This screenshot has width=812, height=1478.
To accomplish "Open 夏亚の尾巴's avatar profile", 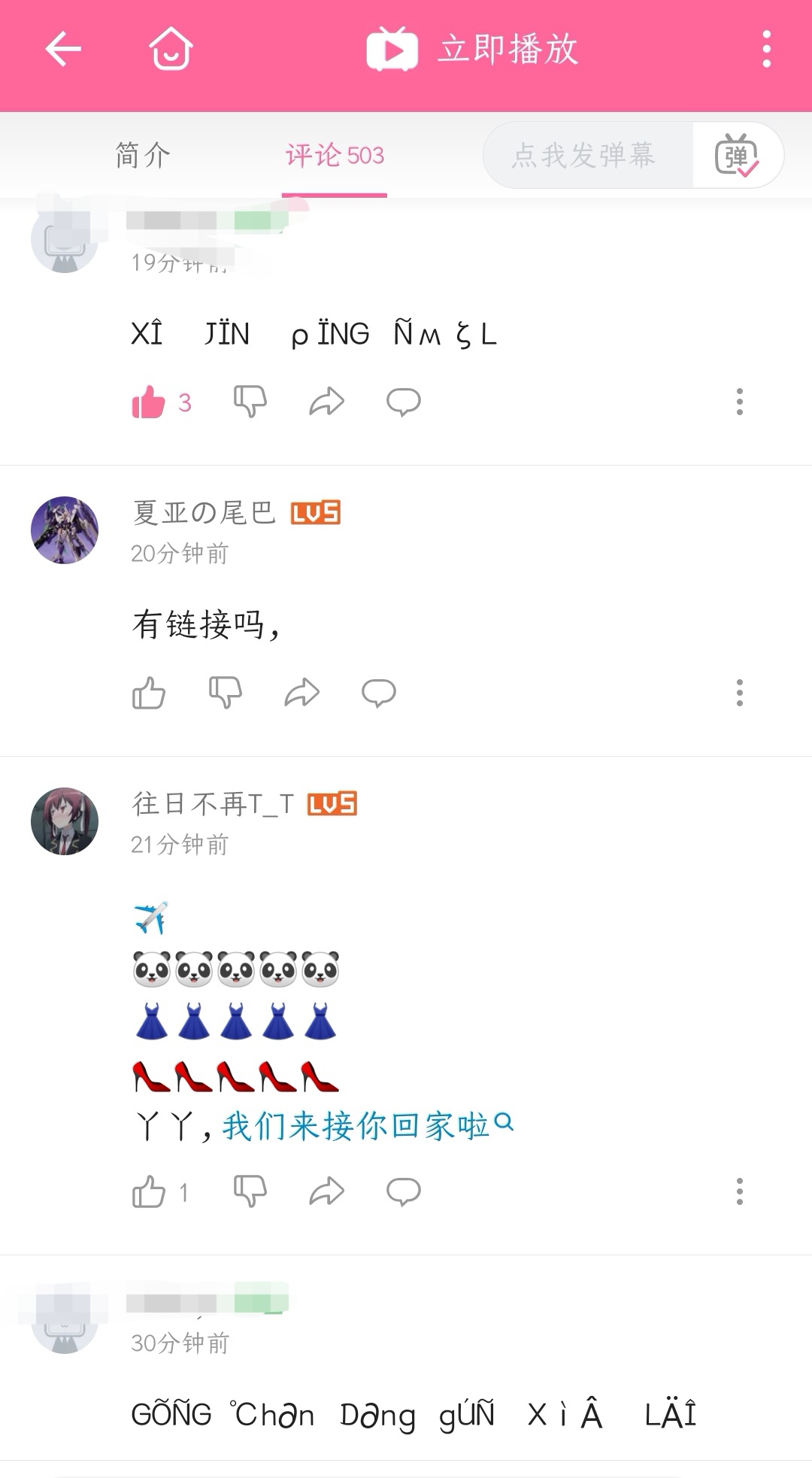I will tap(65, 530).
